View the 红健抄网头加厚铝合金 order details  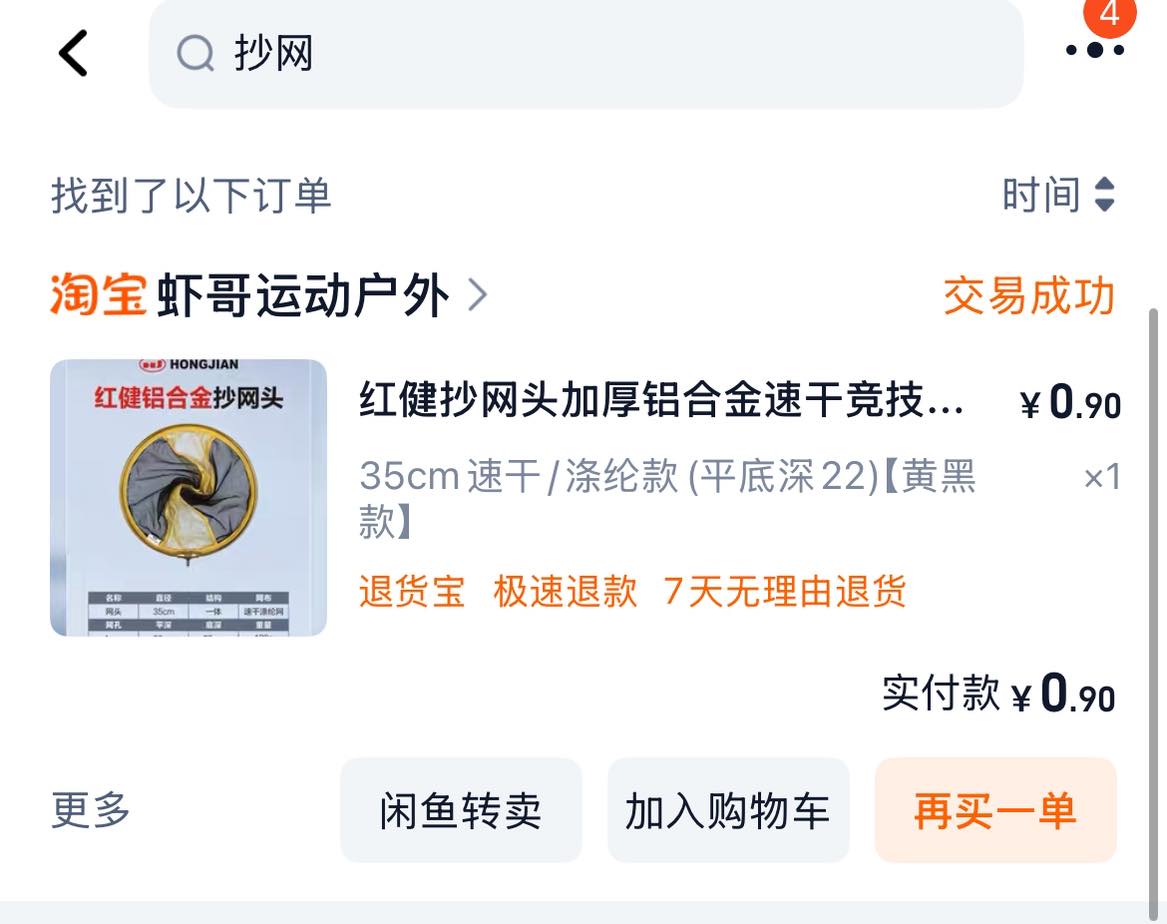click(660, 402)
